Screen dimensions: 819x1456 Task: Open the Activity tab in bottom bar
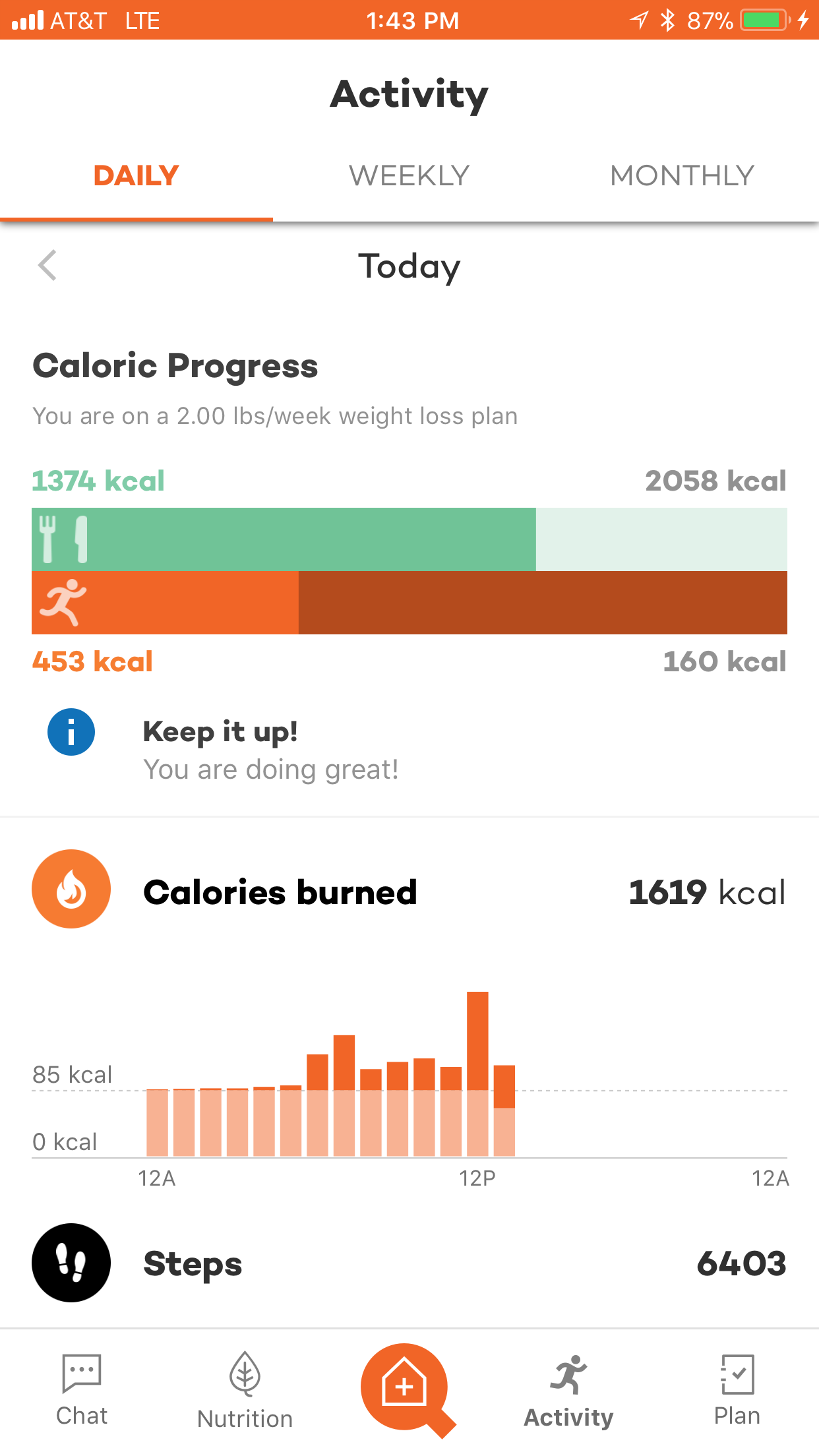pyautogui.click(x=568, y=1391)
